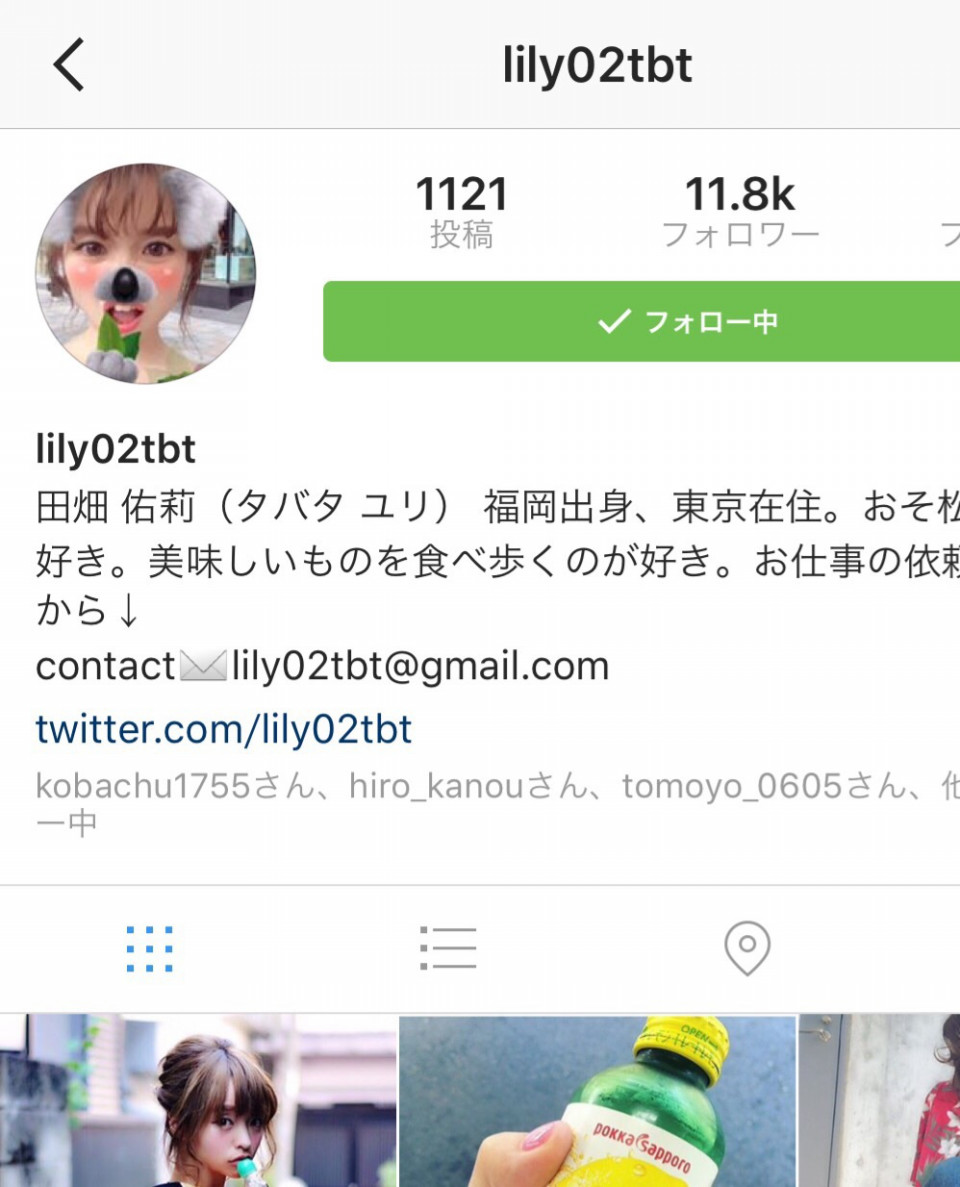Open the twitter.com/lily02tbt link
This screenshot has width=960, height=1187.
pyautogui.click(x=224, y=729)
